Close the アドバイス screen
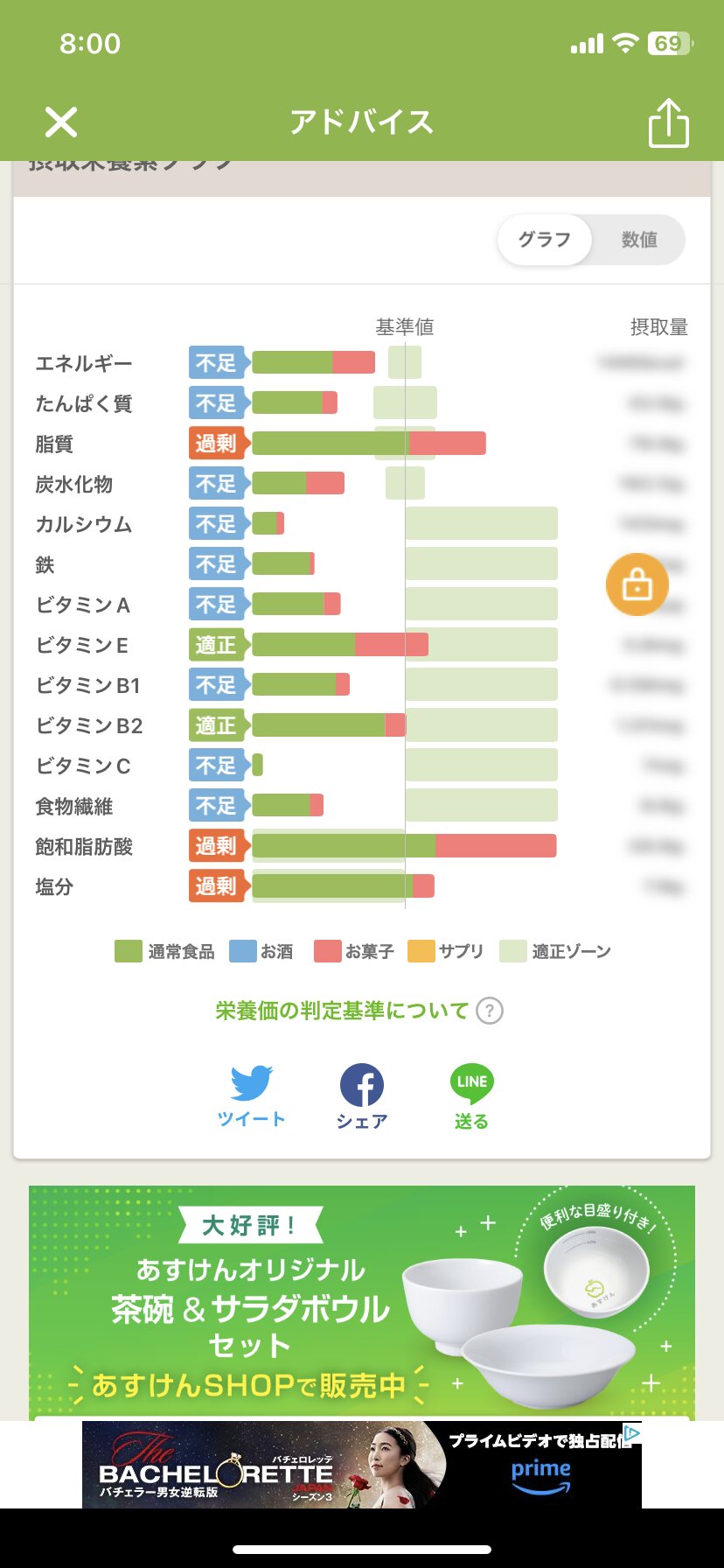 point(61,122)
